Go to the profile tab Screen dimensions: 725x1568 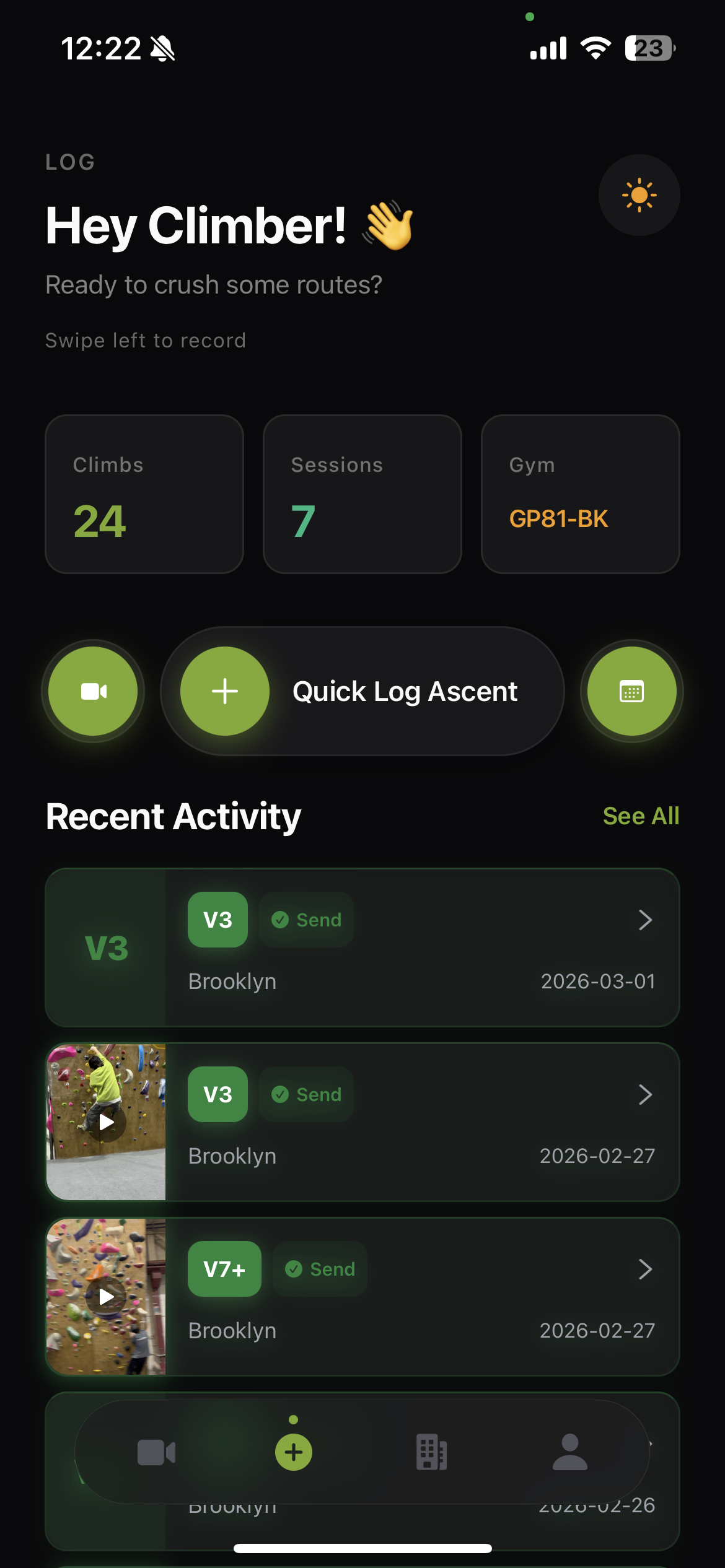(x=569, y=1452)
